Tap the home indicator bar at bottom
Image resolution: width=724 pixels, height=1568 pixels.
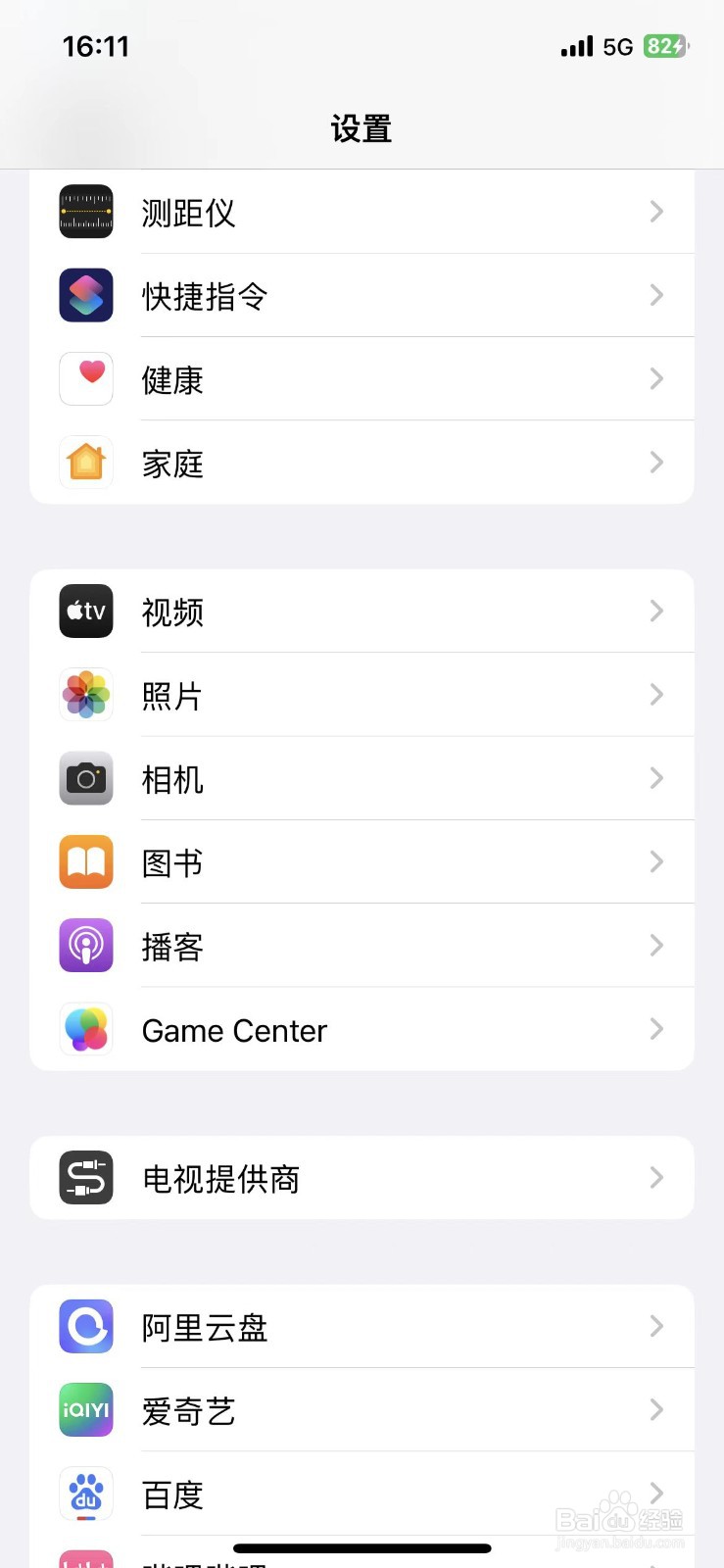click(362, 1547)
